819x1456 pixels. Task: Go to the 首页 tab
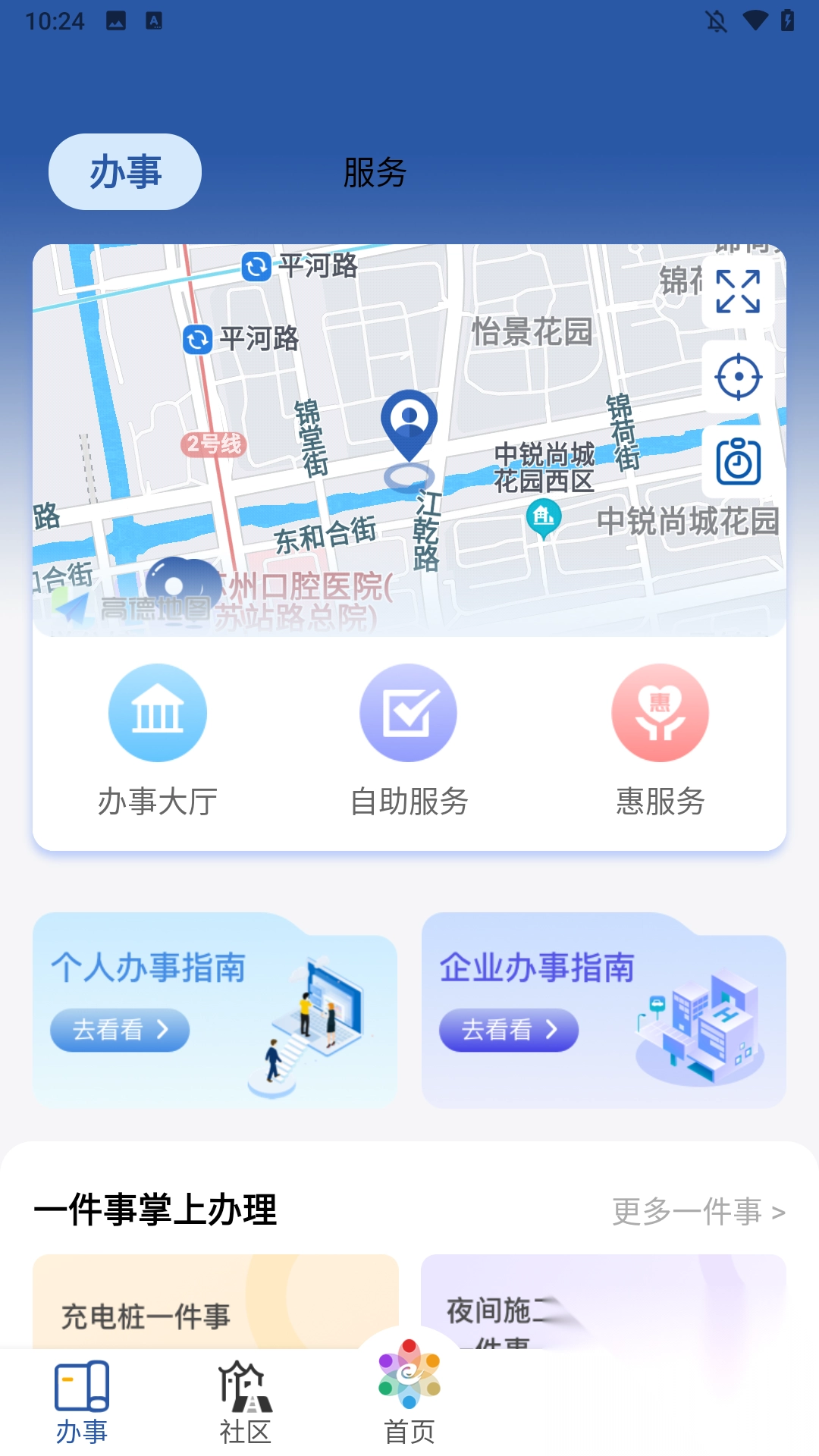pyautogui.click(x=409, y=1394)
